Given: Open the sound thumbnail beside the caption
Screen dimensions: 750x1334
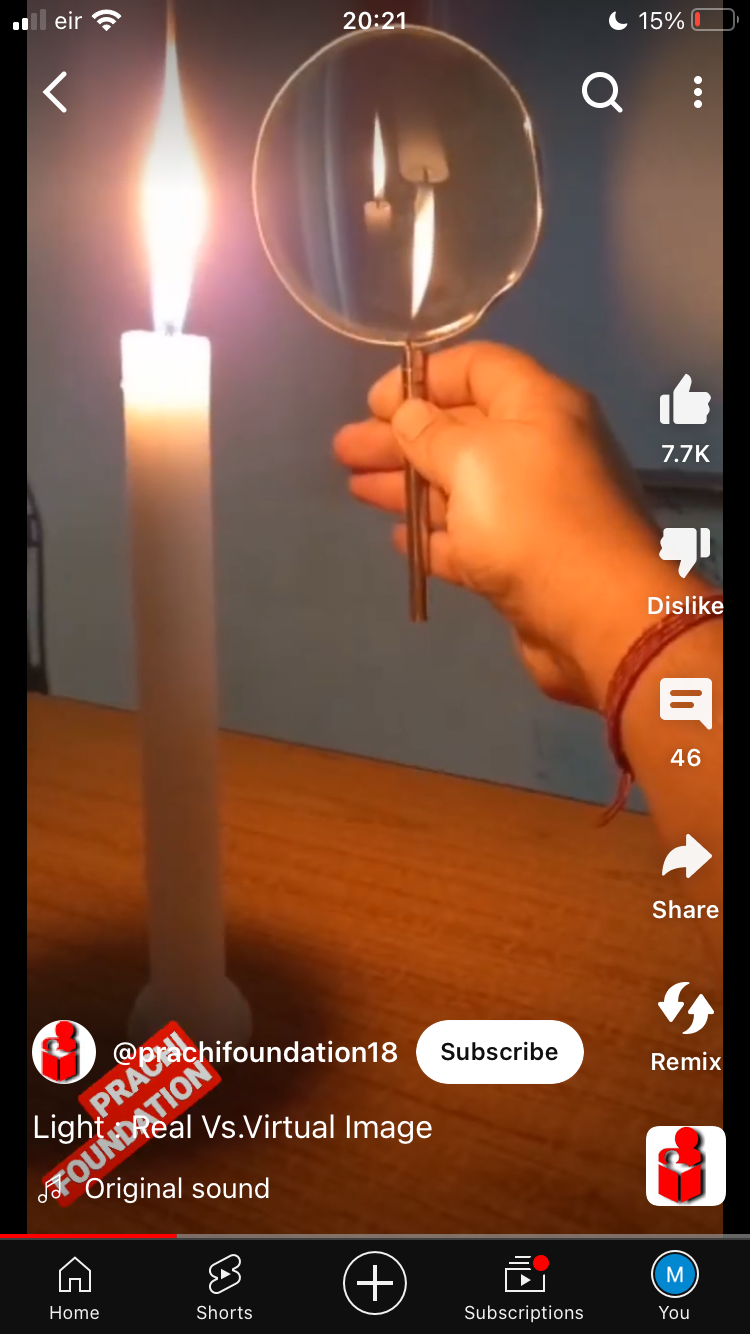Looking at the screenshot, I should click(685, 1165).
